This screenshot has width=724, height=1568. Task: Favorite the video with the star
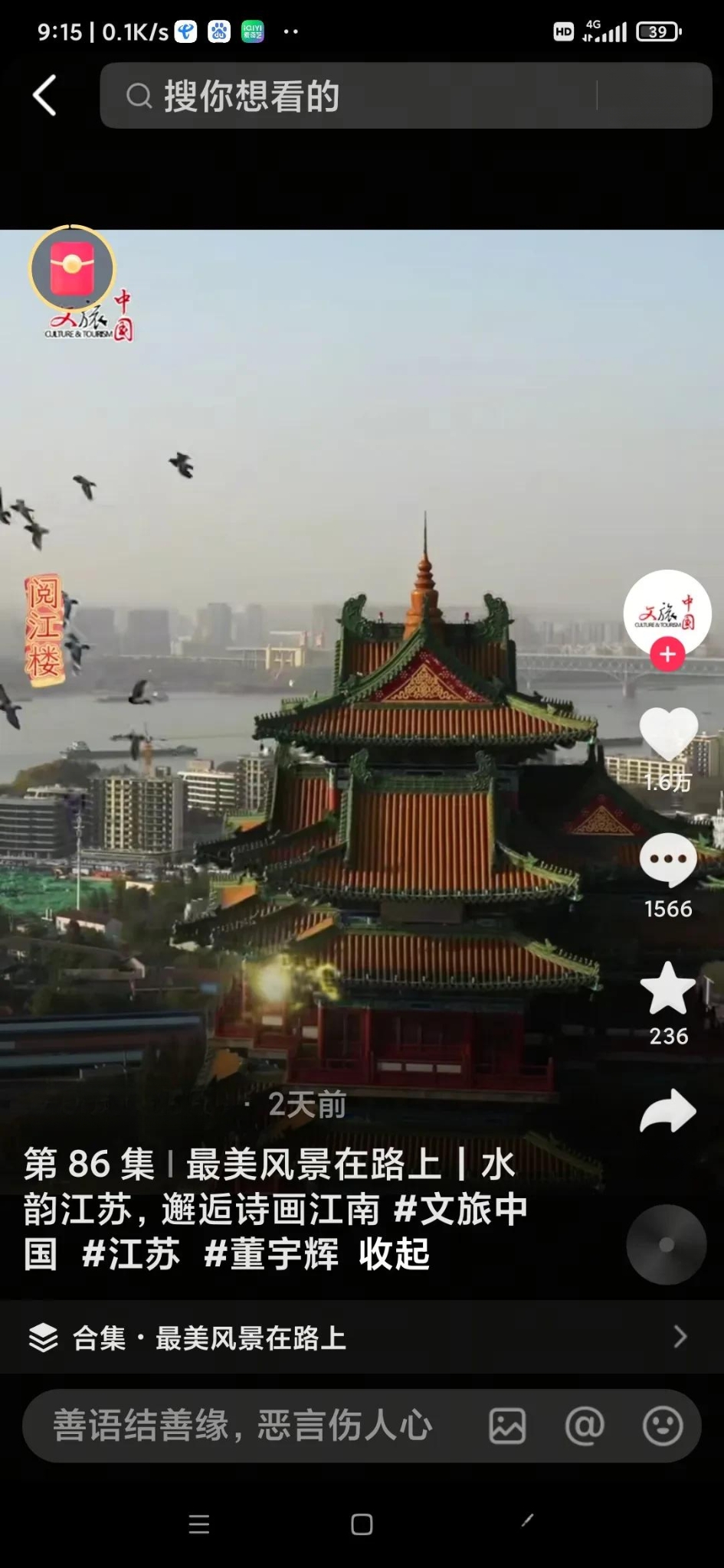(x=668, y=988)
